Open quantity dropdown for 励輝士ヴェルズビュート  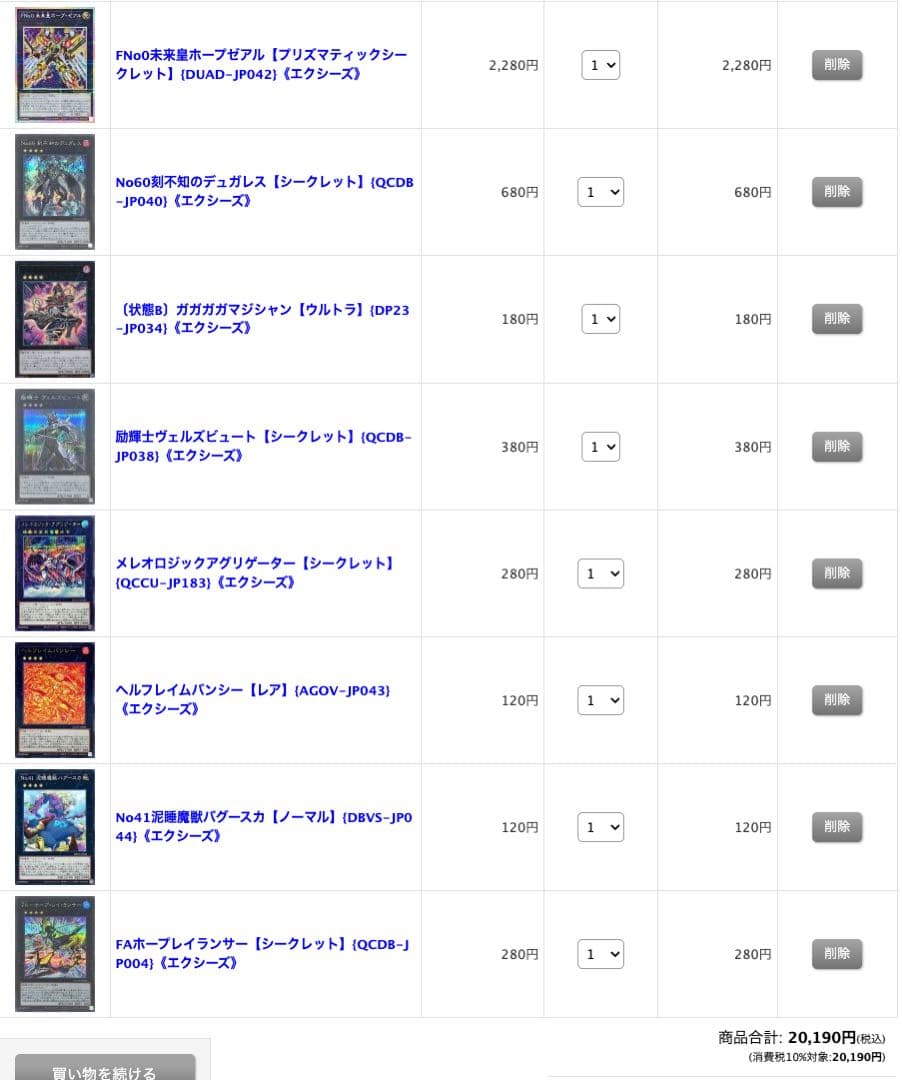(600, 446)
